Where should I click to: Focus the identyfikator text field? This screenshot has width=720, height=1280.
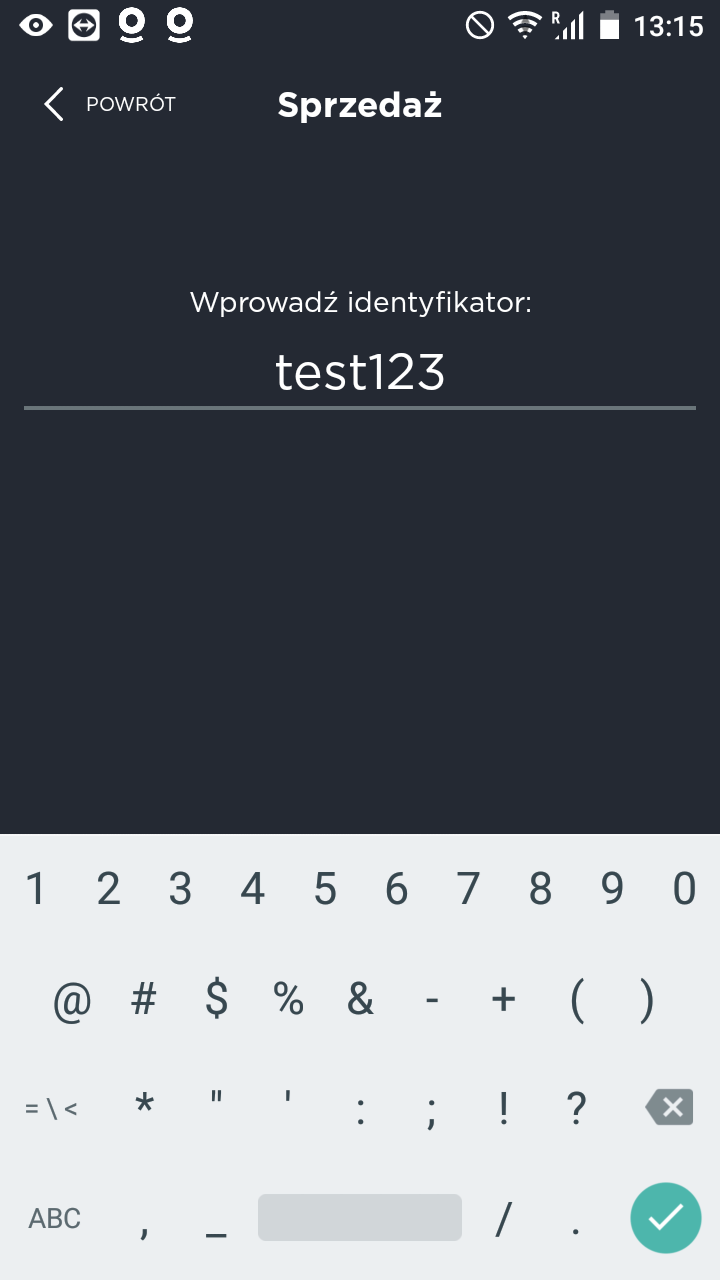360,373
